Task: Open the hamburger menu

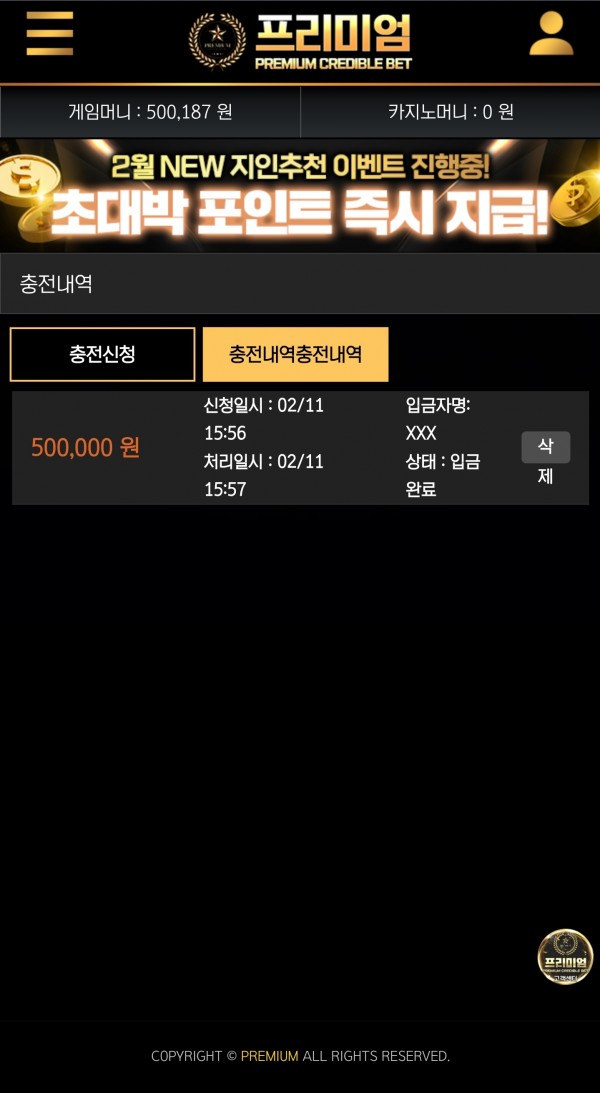Action: click(x=49, y=33)
